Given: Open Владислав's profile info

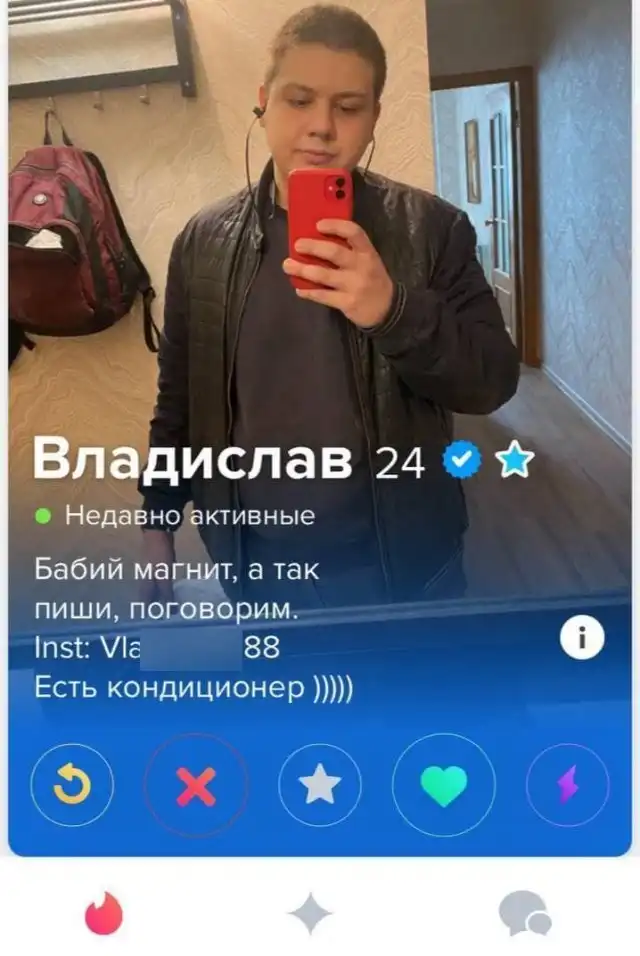Looking at the screenshot, I should pos(582,639).
